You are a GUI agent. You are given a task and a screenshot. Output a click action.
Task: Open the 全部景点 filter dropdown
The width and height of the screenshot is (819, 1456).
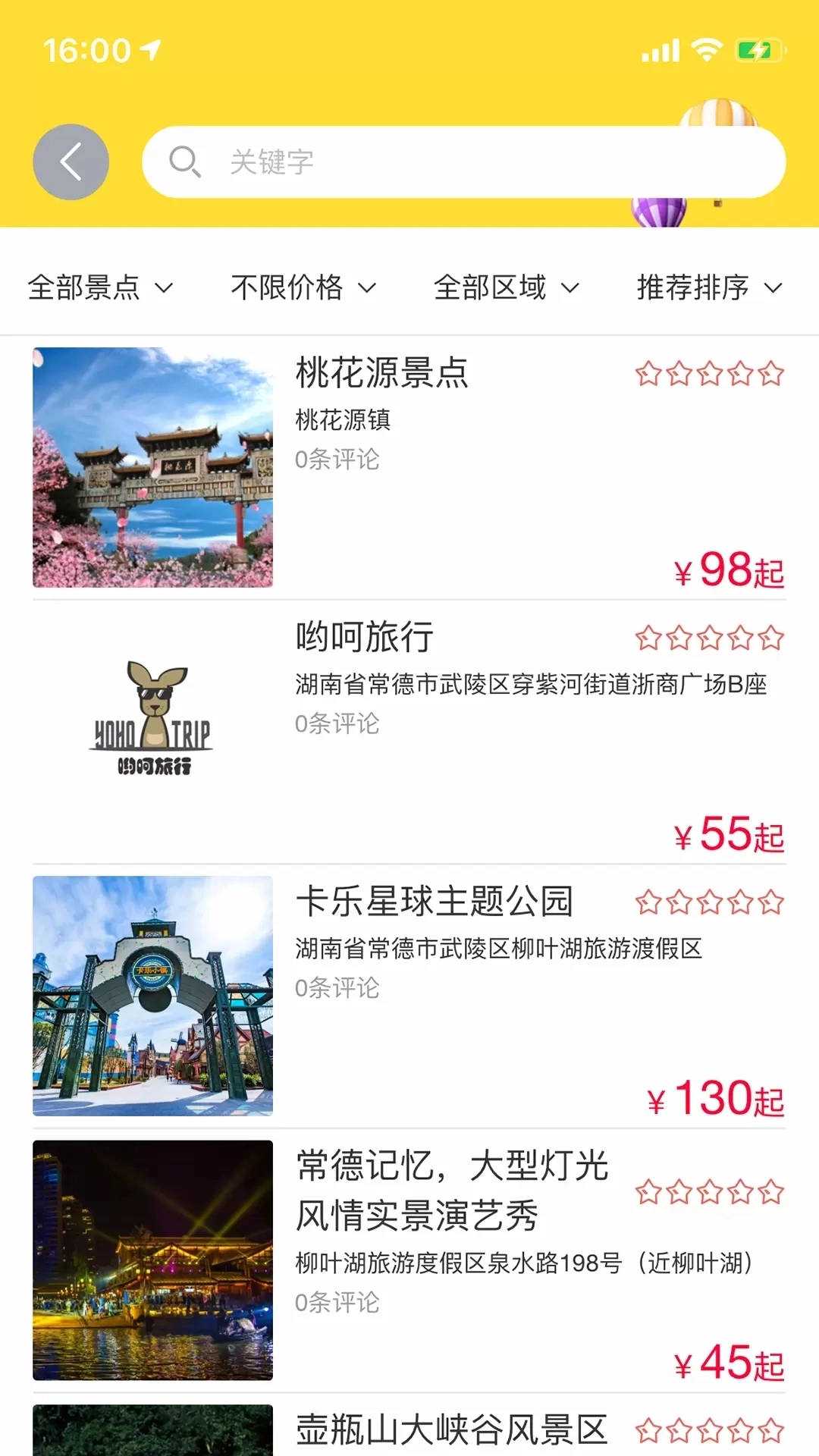coord(100,287)
